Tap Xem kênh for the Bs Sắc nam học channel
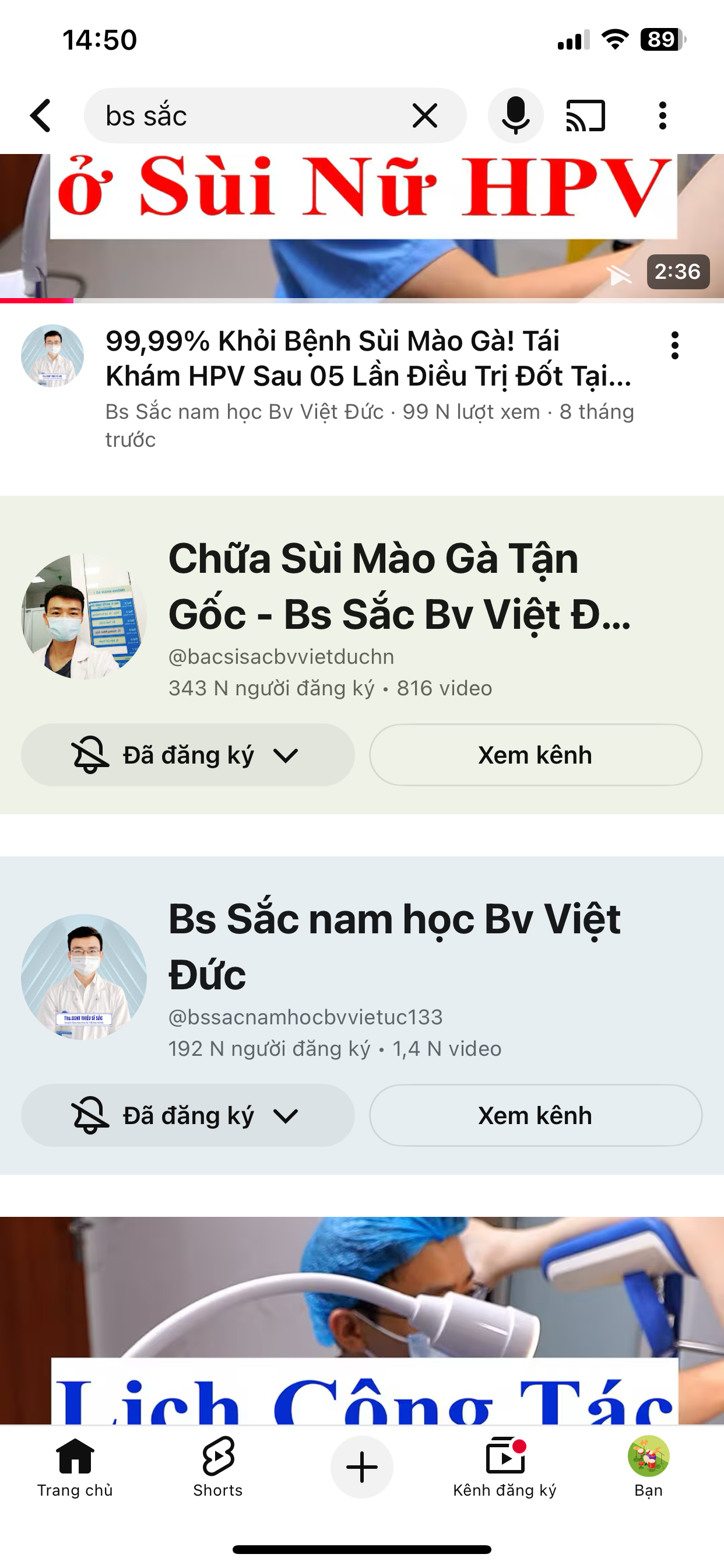The height and width of the screenshot is (1568, 724). click(x=535, y=1115)
